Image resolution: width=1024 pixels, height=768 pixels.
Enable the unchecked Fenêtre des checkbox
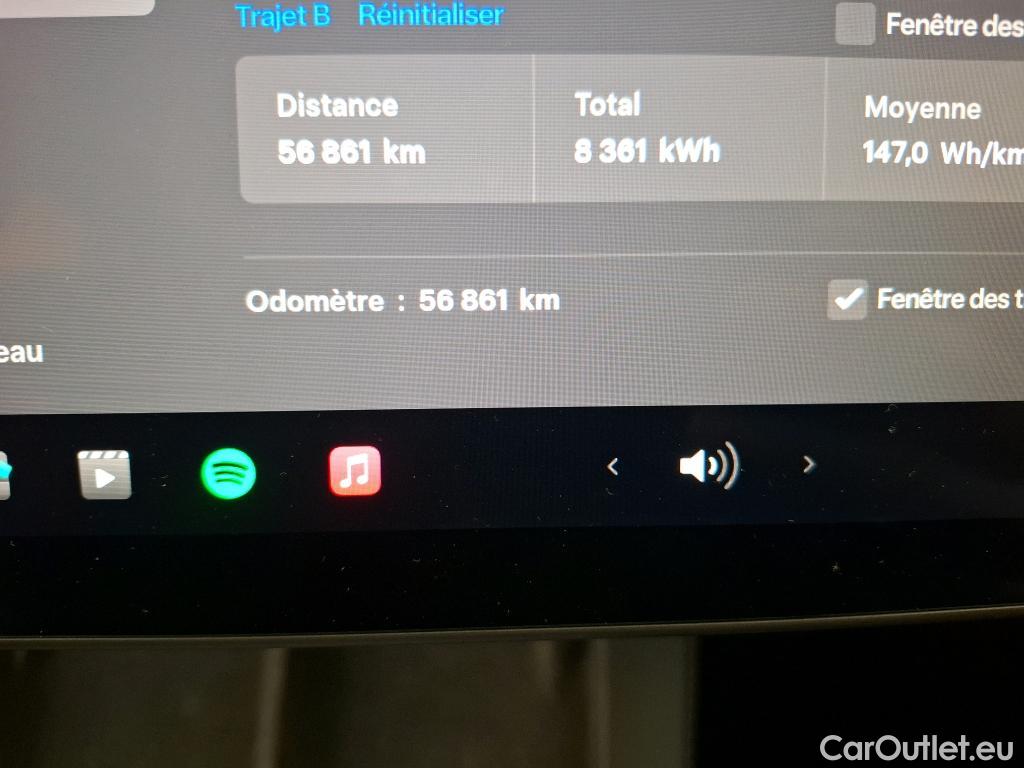coord(855,23)
